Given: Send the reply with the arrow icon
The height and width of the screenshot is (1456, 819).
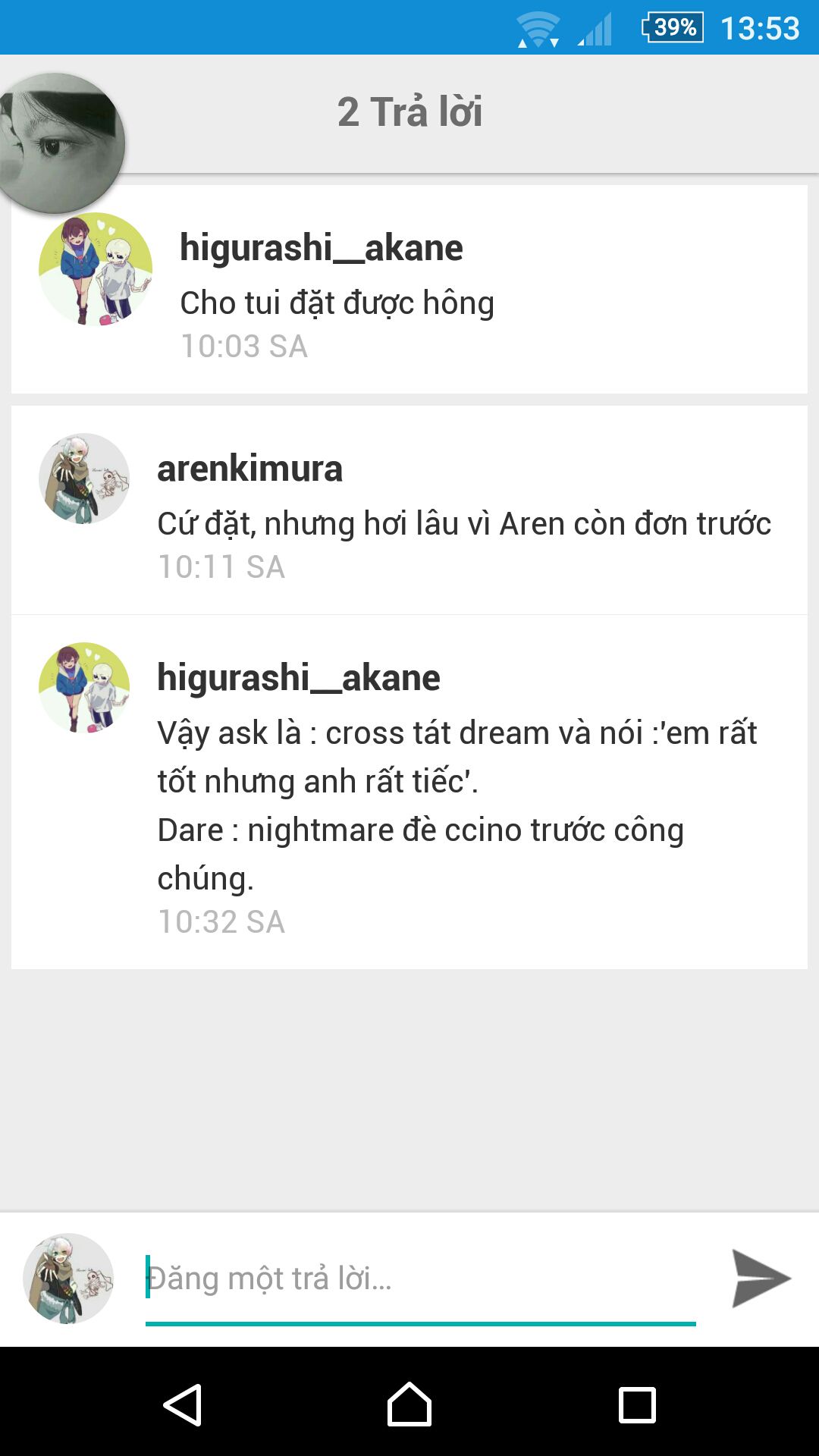Looking at the screenshot, I should [x=761, y=1279].
